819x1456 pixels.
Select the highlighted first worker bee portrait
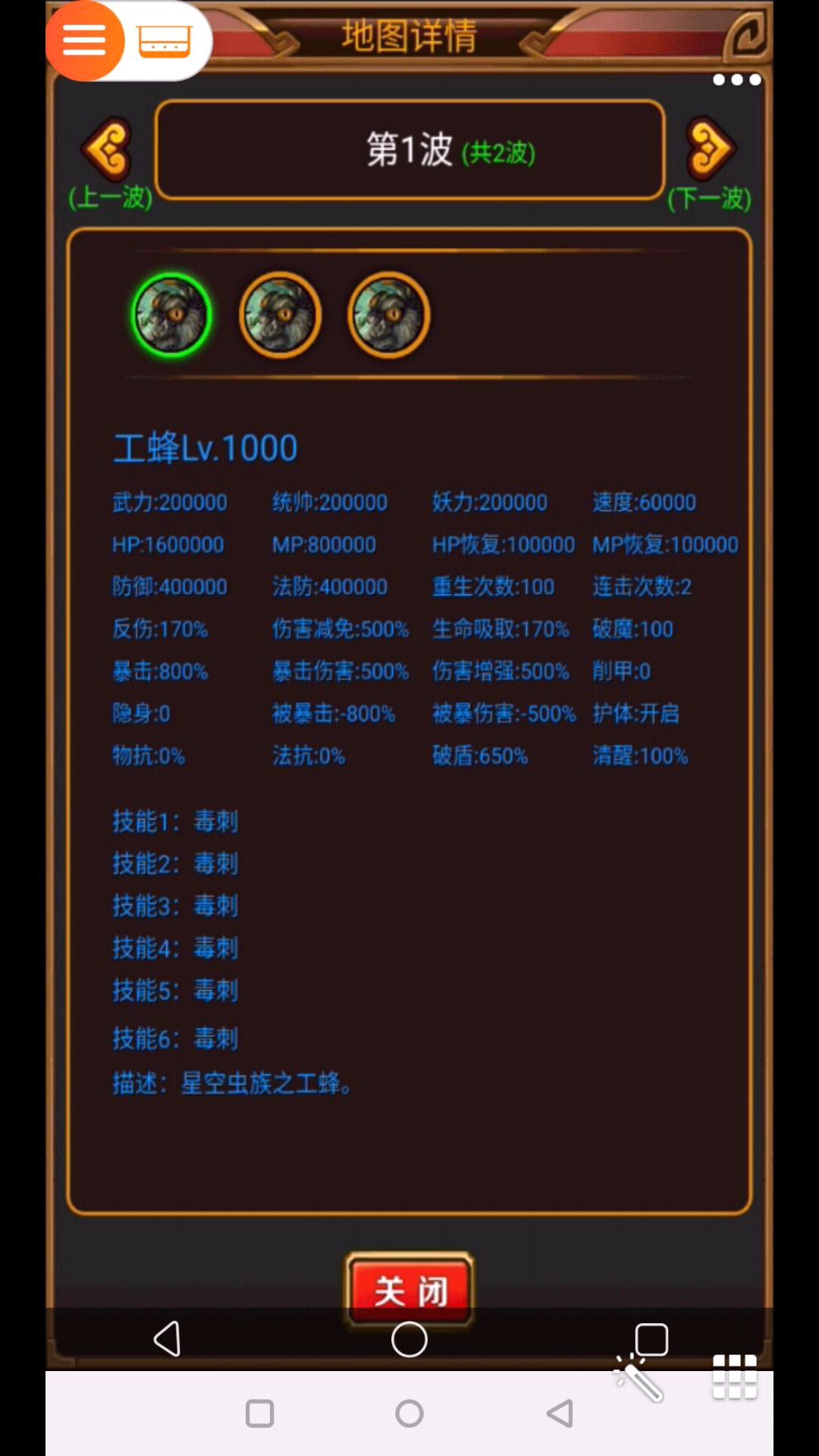[x=170, y=315]
